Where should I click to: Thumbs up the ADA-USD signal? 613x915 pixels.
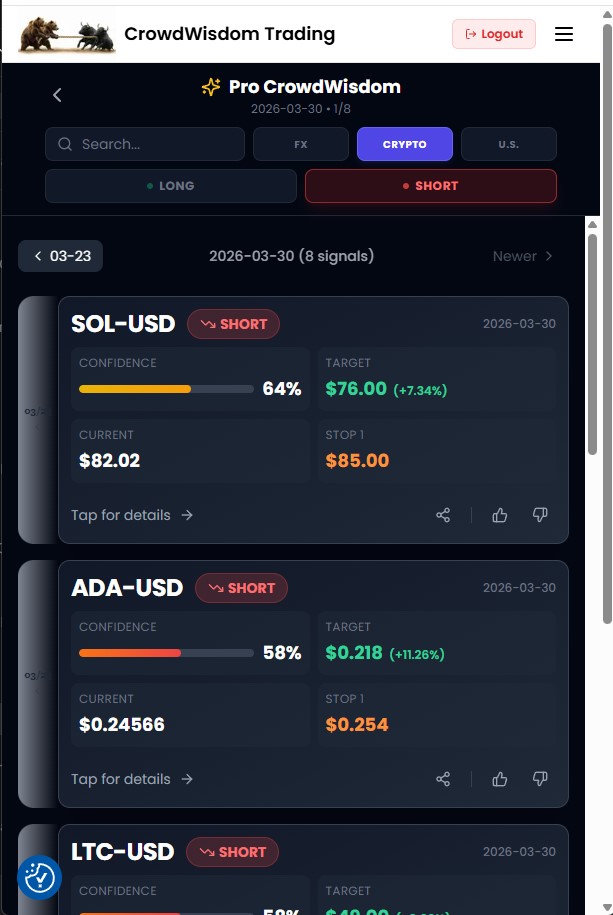point(500,779)
